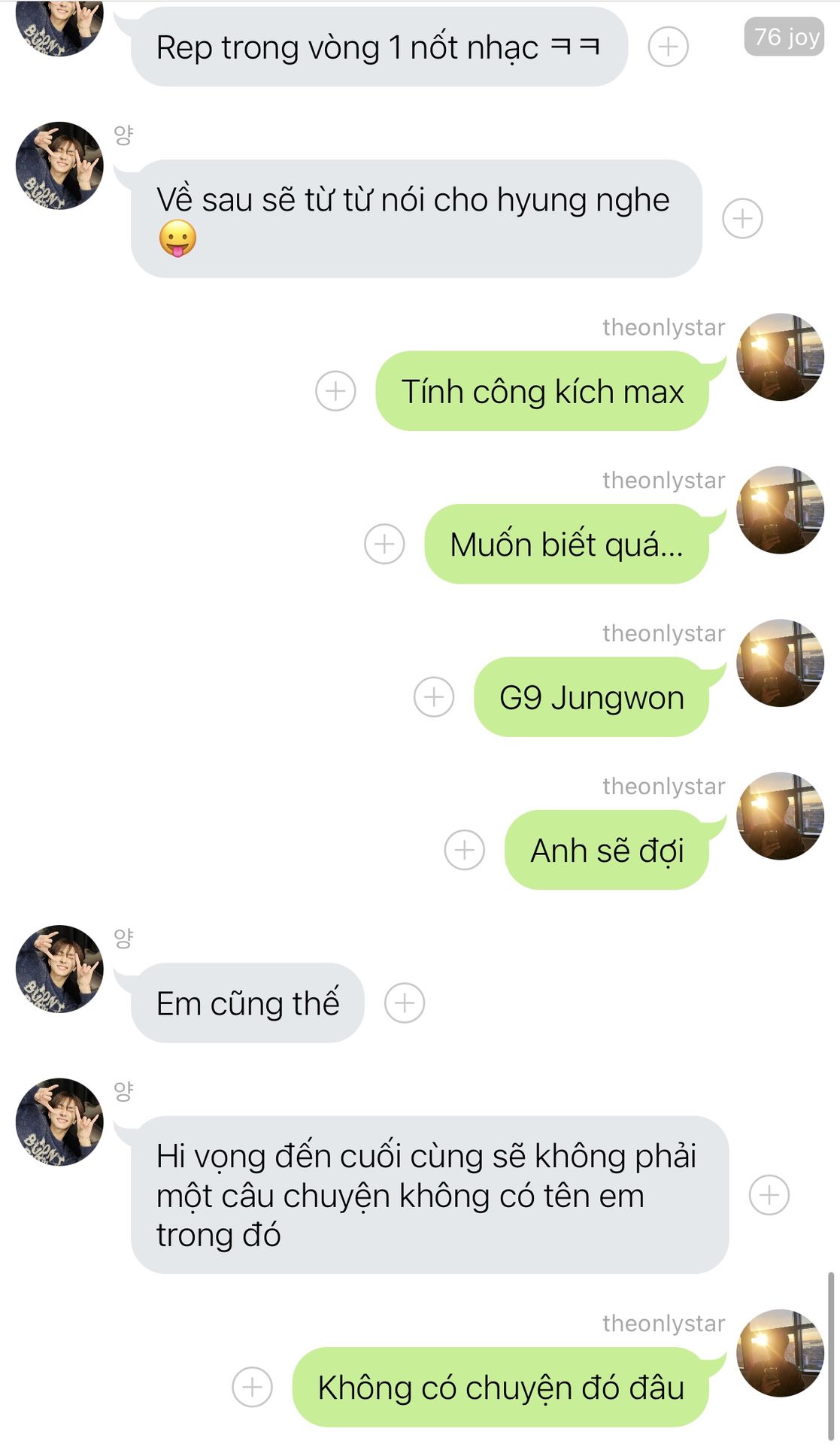Open theonlystar's avatar beside "G9 Jungwon"

(780, 663)
